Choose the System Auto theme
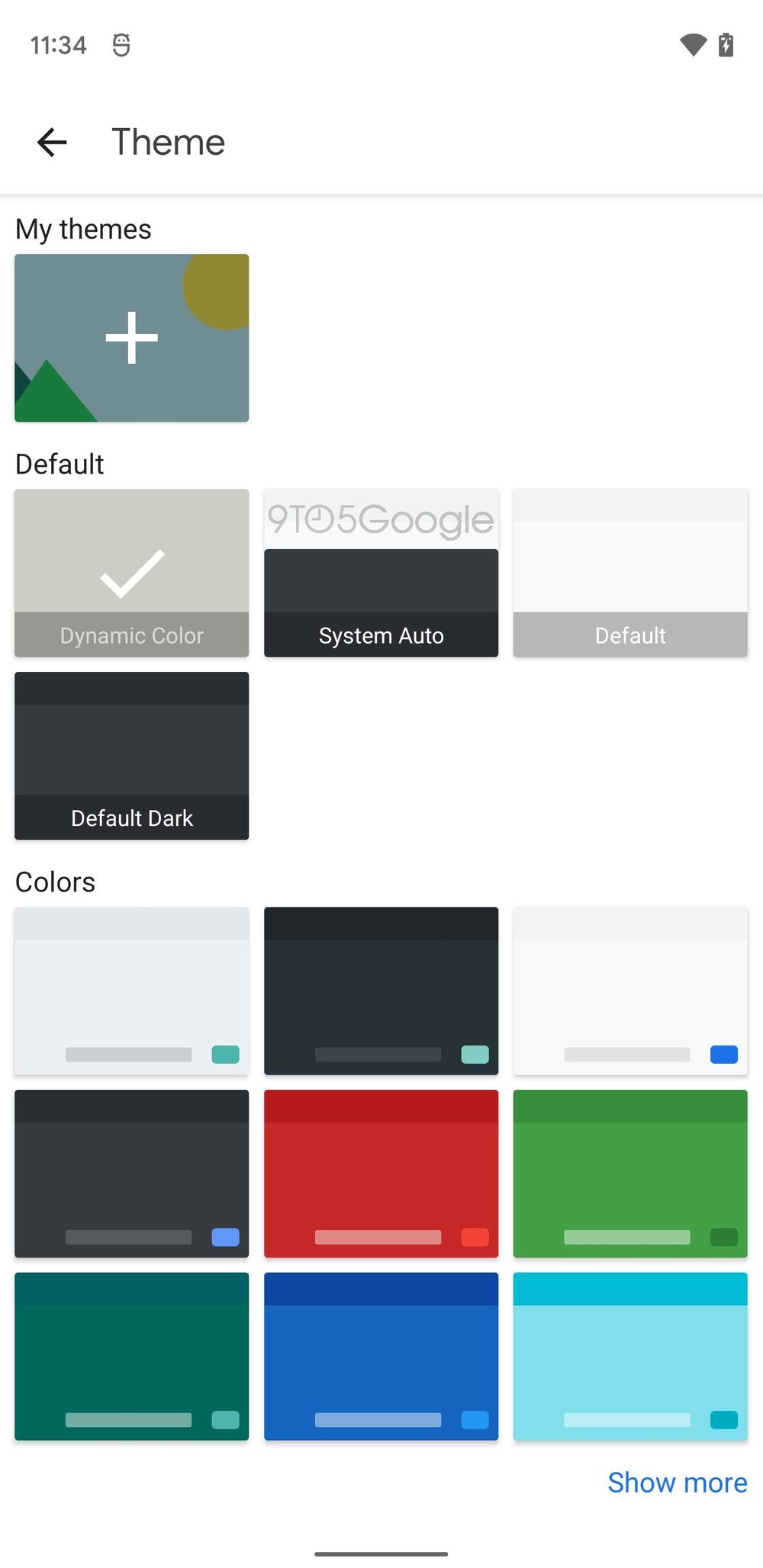This screenshot has width=763, height=1568. (x=381, y=573)
